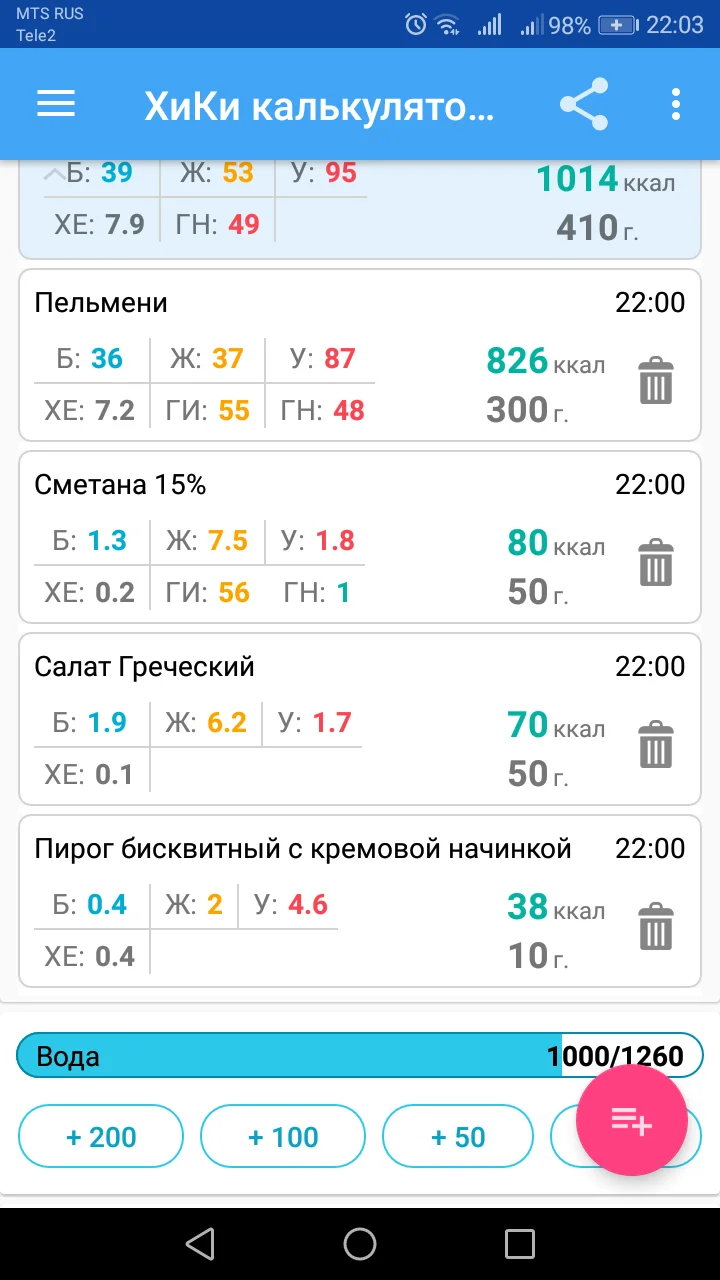This screenshot has height=1280, width=720.
Task: Delete the Сметана 15% entry
Action: pyautogui.click(x=655, y=563)
